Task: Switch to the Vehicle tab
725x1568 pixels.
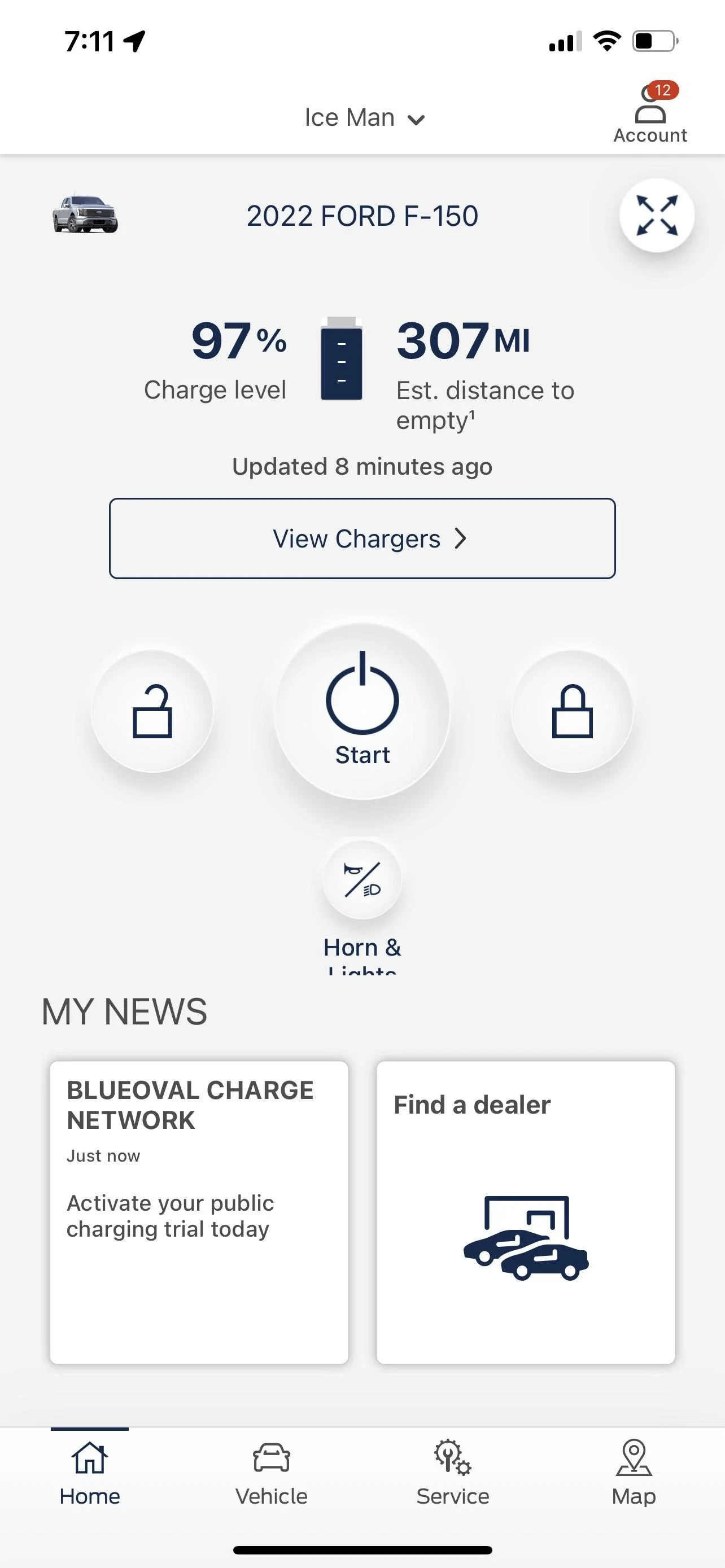Action: coord(272,1473)
